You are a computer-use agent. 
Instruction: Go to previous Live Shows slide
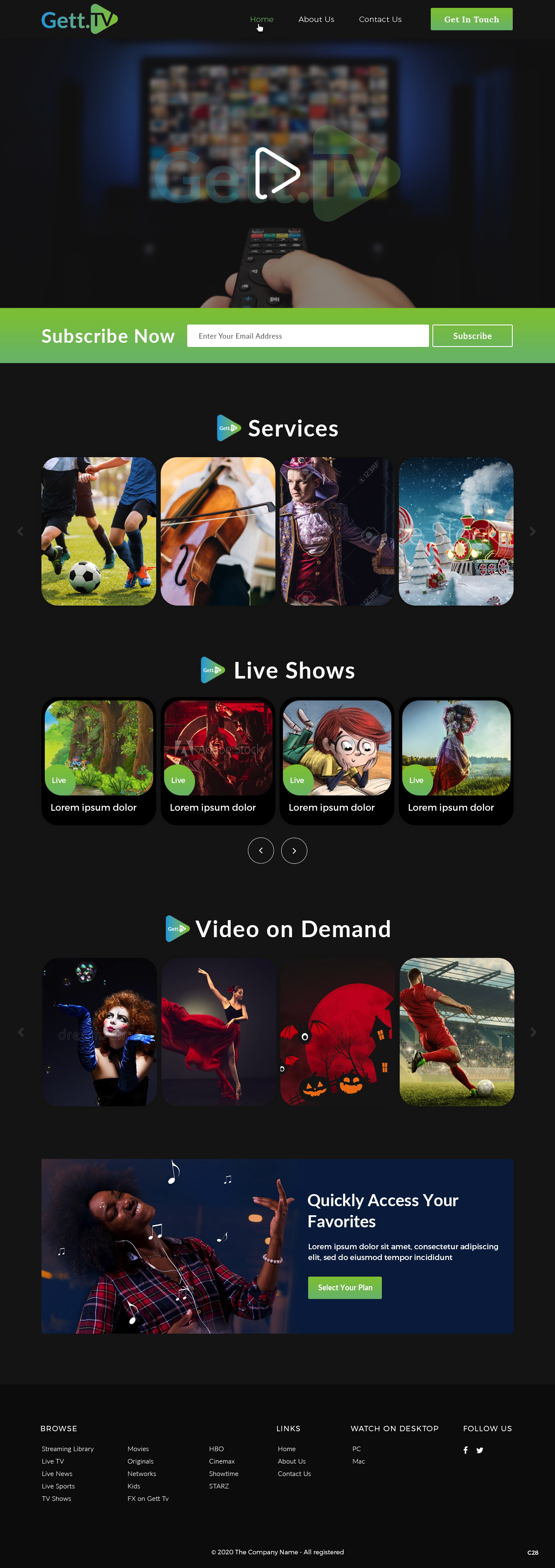(261, 851)
